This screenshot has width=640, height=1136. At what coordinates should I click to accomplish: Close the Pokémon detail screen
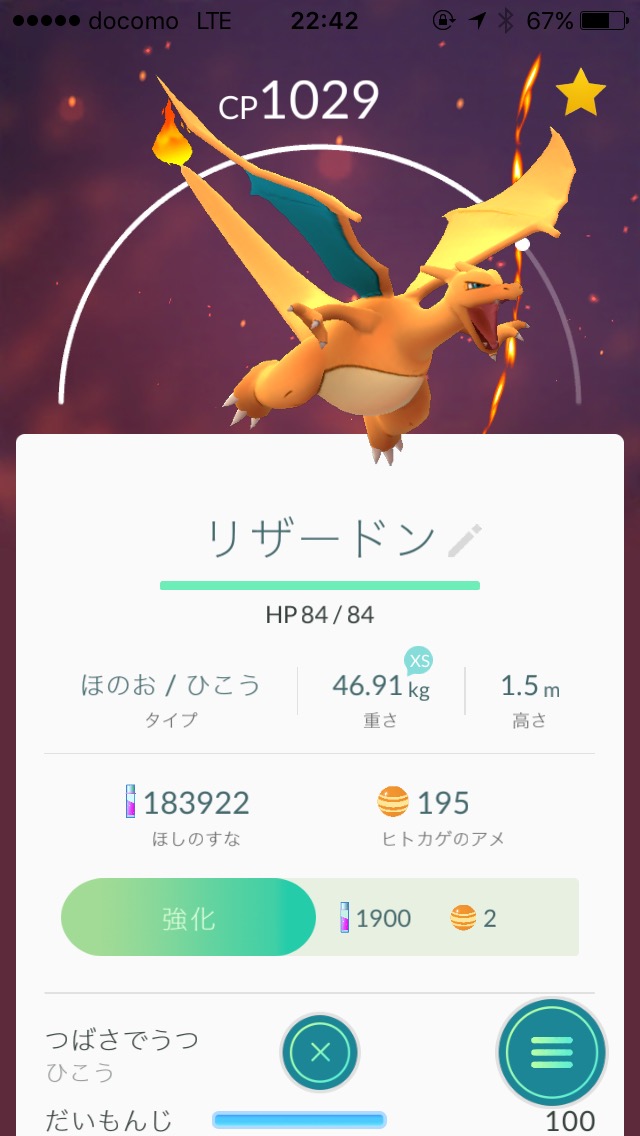click(x=320, y=1052)
